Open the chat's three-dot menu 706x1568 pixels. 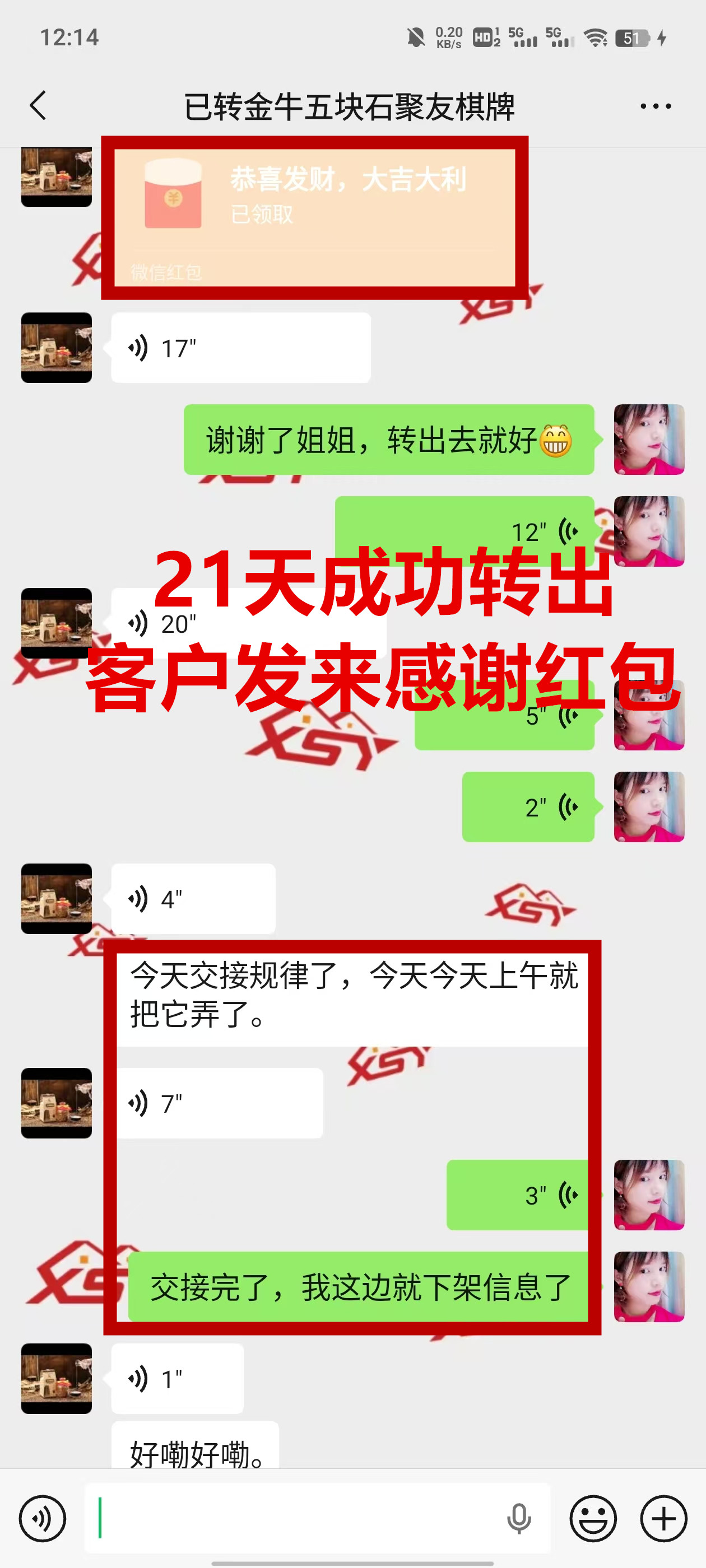coord(656,106)
